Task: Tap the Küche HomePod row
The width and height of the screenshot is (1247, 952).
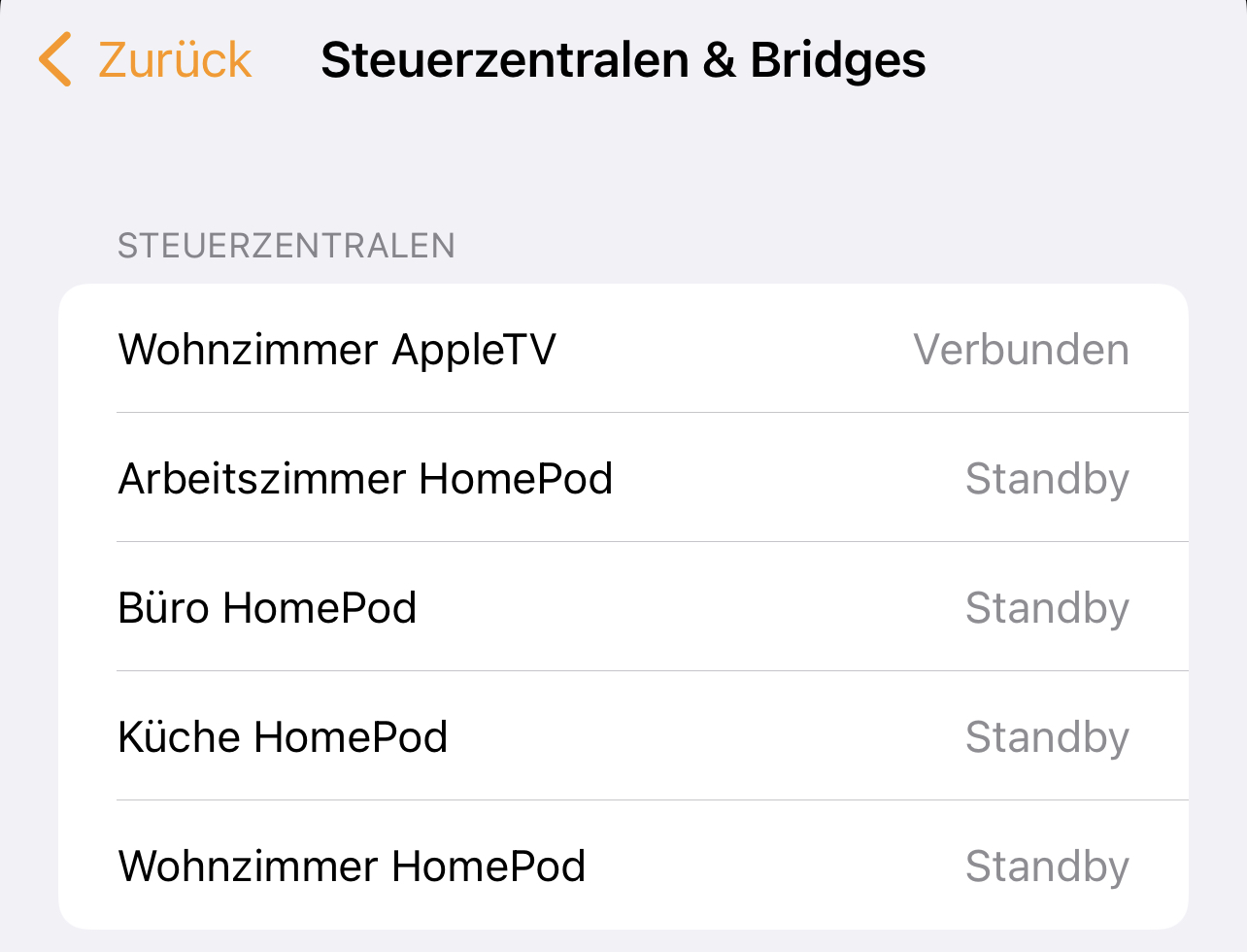Action: [x=622, y=736]
